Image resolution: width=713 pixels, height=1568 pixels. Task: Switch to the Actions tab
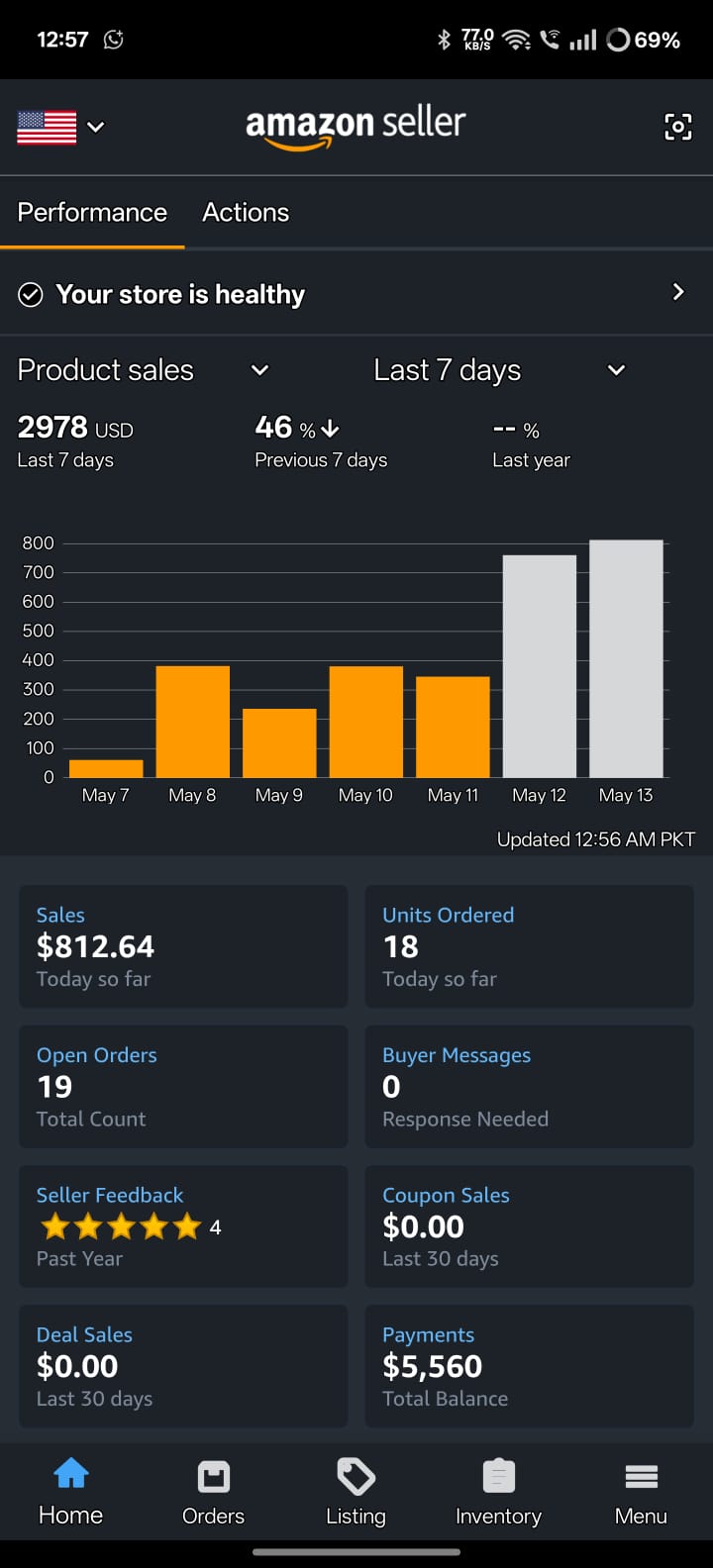[x=246, y=212]
